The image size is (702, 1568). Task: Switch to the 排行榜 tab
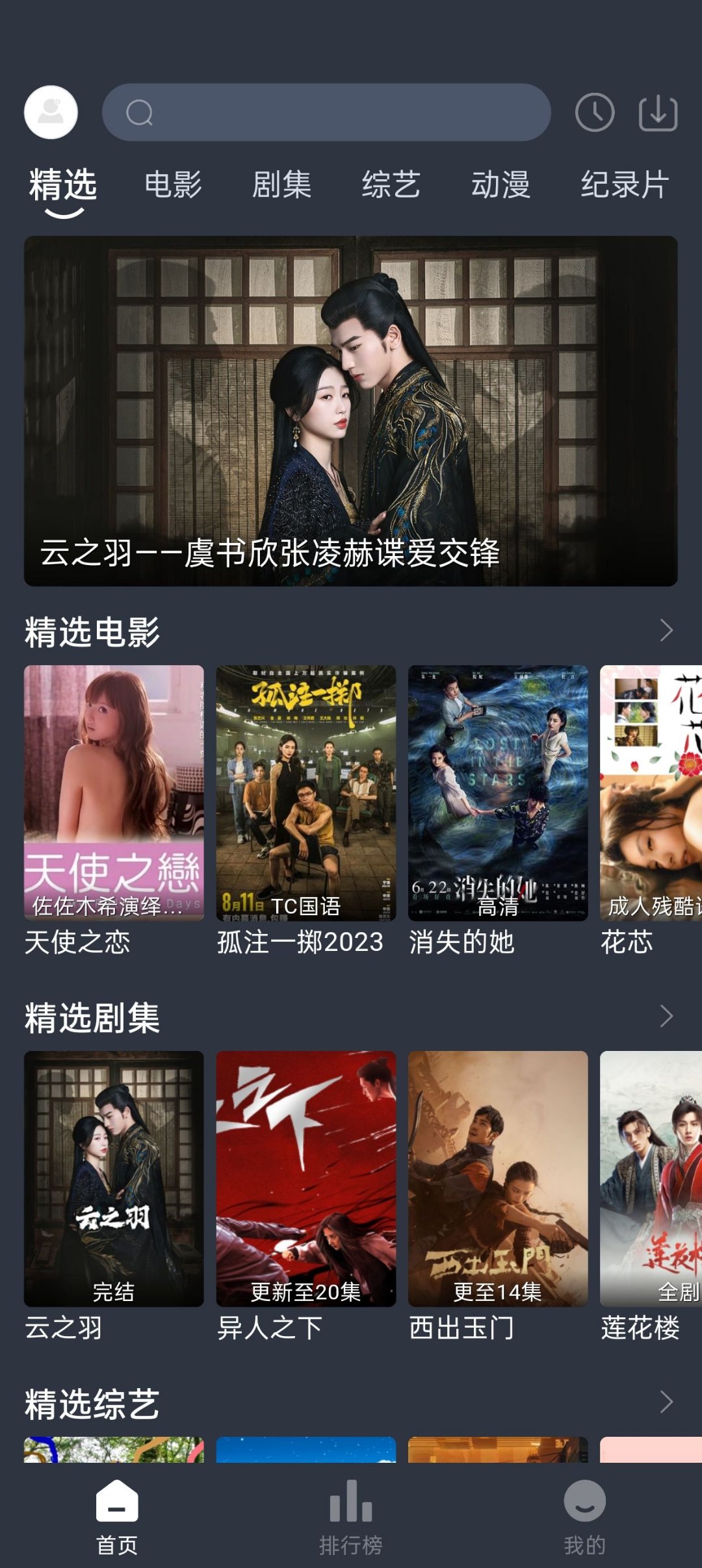click(x=351, y=1517)
